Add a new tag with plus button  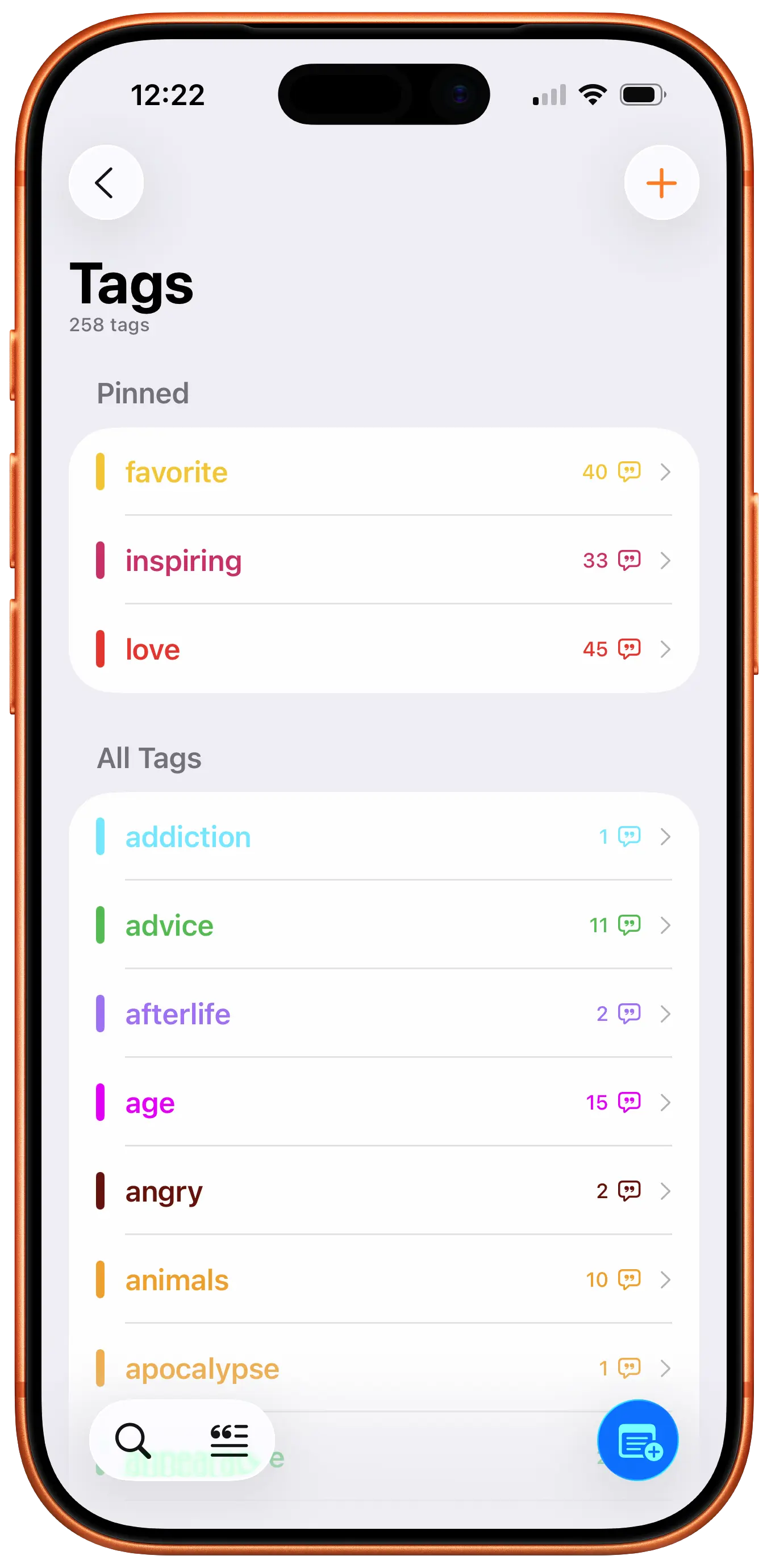[x=661, y=182]
